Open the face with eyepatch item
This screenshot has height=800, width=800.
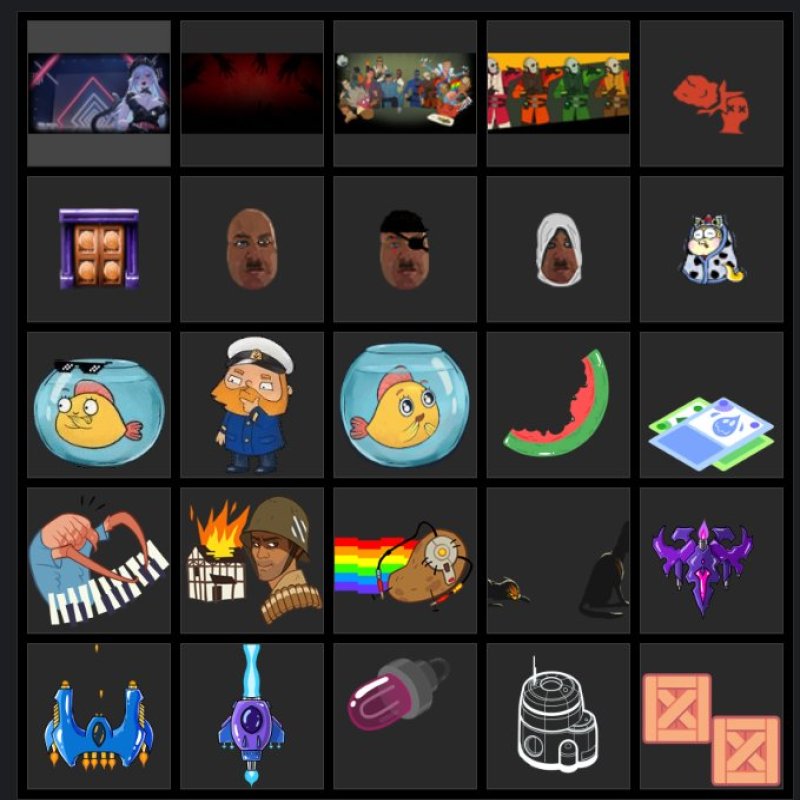tap(405, 248)
